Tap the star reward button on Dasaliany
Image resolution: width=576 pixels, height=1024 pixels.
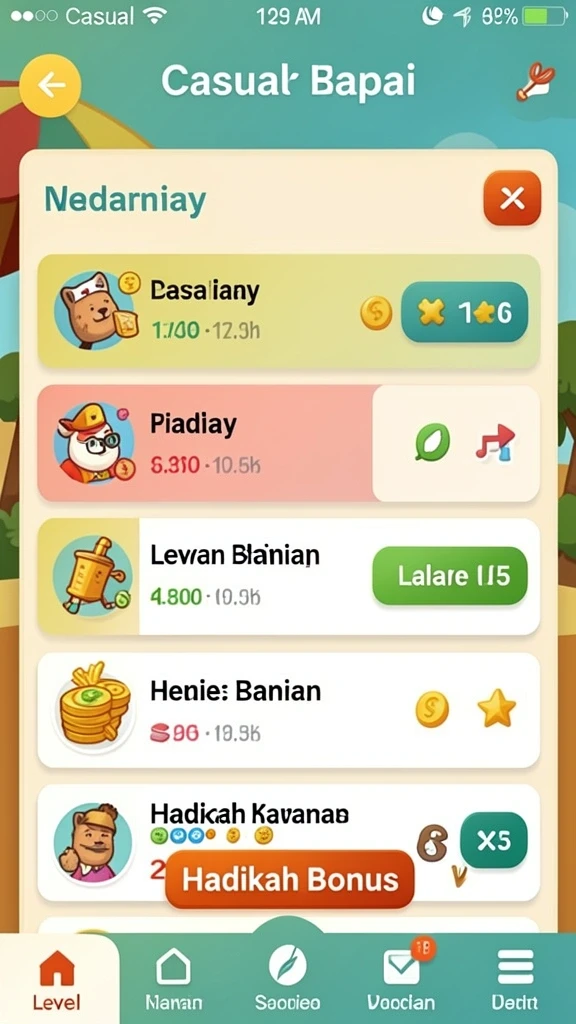[464, 313]
